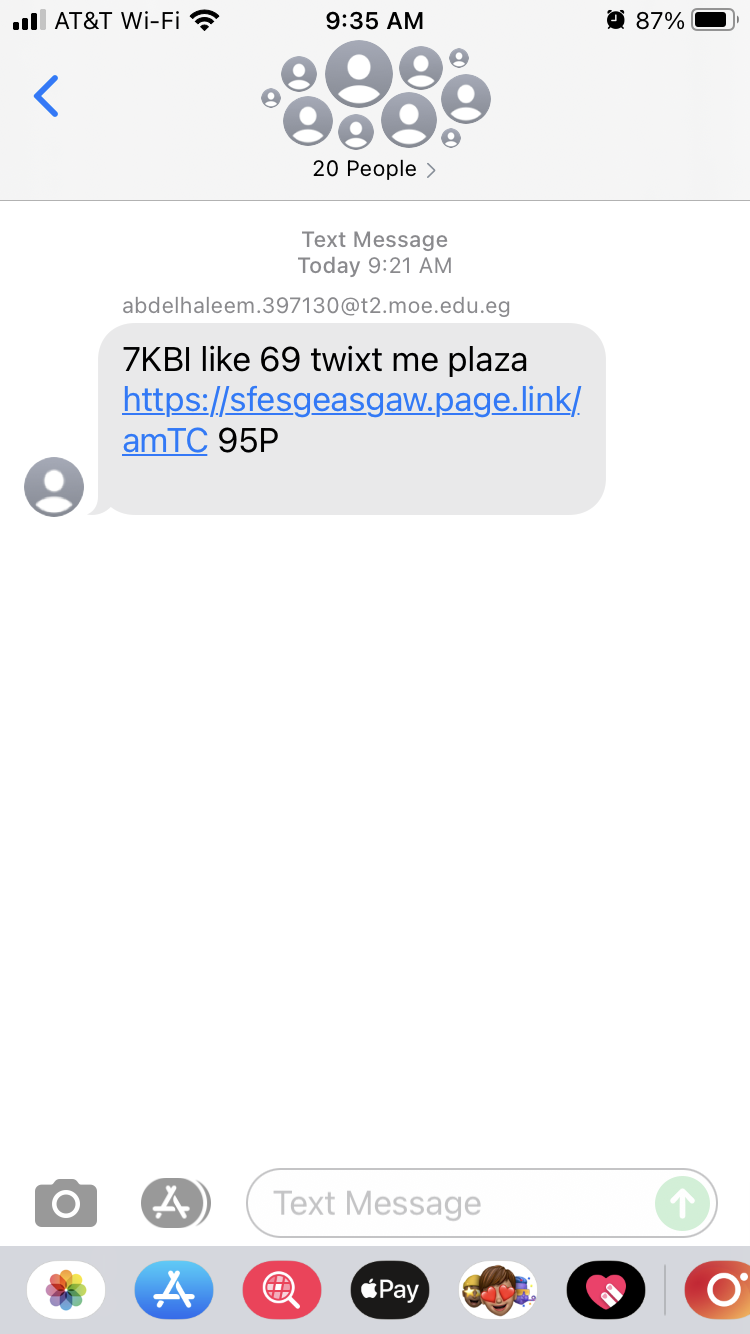Open the sfesgeasgaw.page.link link in the message
The height and width of the screenshot is (1334, 750).
pos(351,401)
